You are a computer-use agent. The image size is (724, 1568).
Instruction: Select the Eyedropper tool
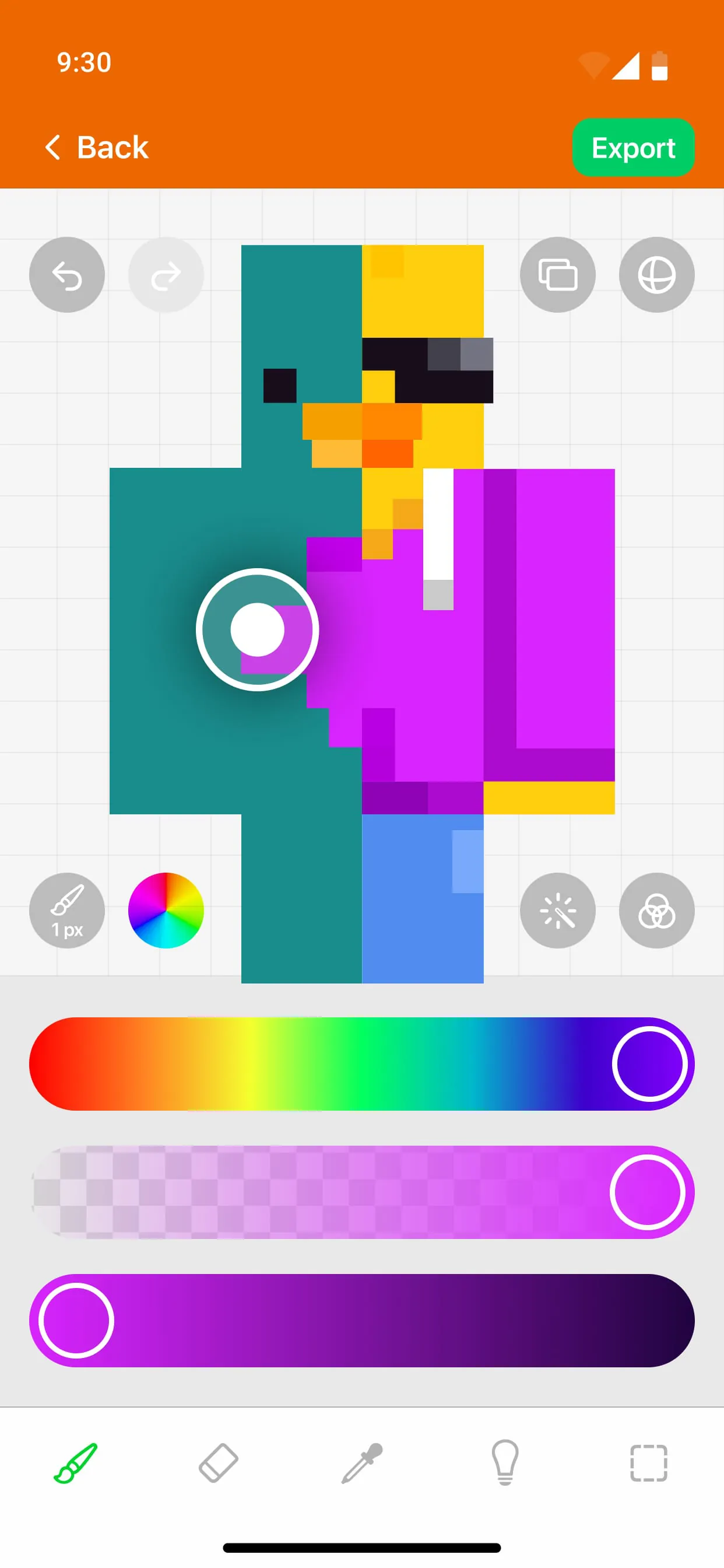tap(362, 1464)
